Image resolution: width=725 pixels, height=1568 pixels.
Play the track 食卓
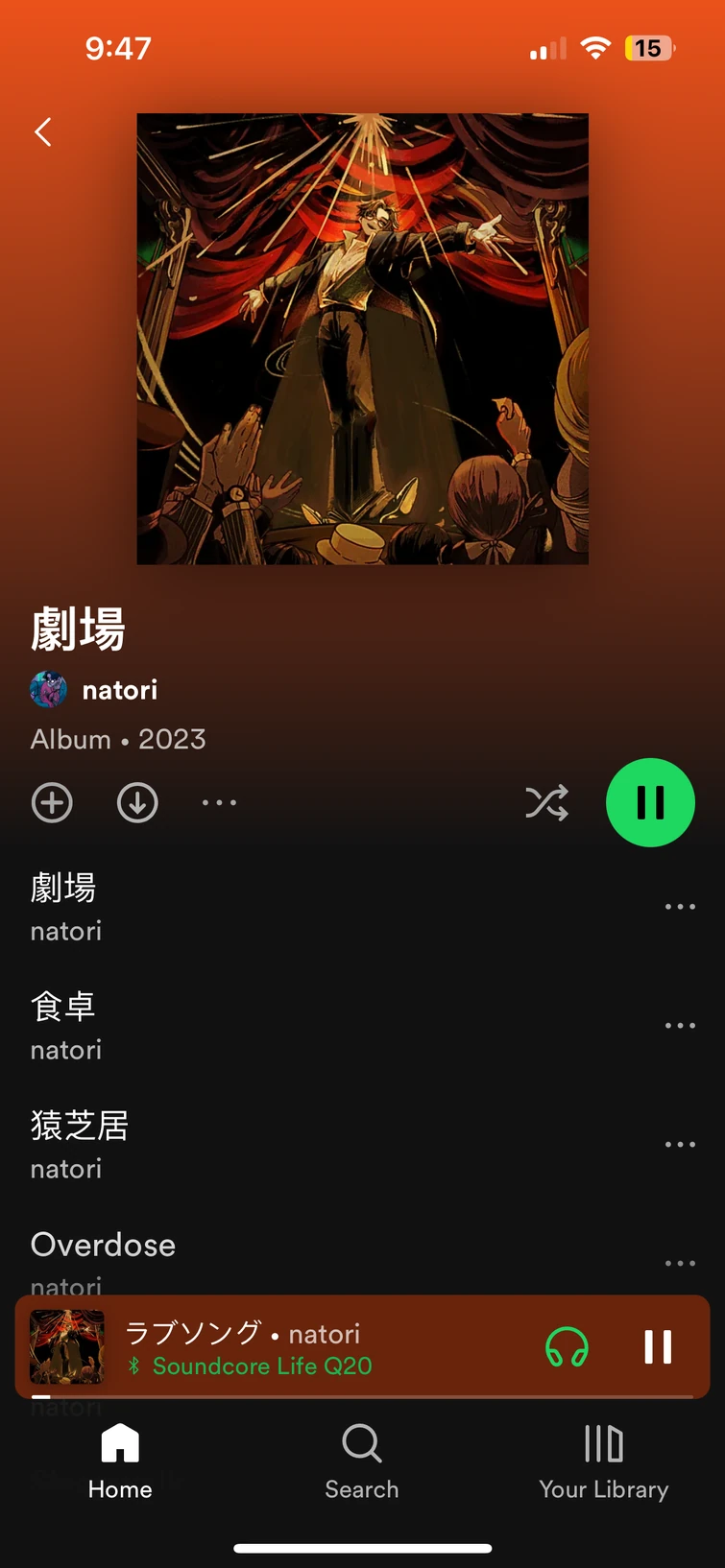(x=288, y=1025)
